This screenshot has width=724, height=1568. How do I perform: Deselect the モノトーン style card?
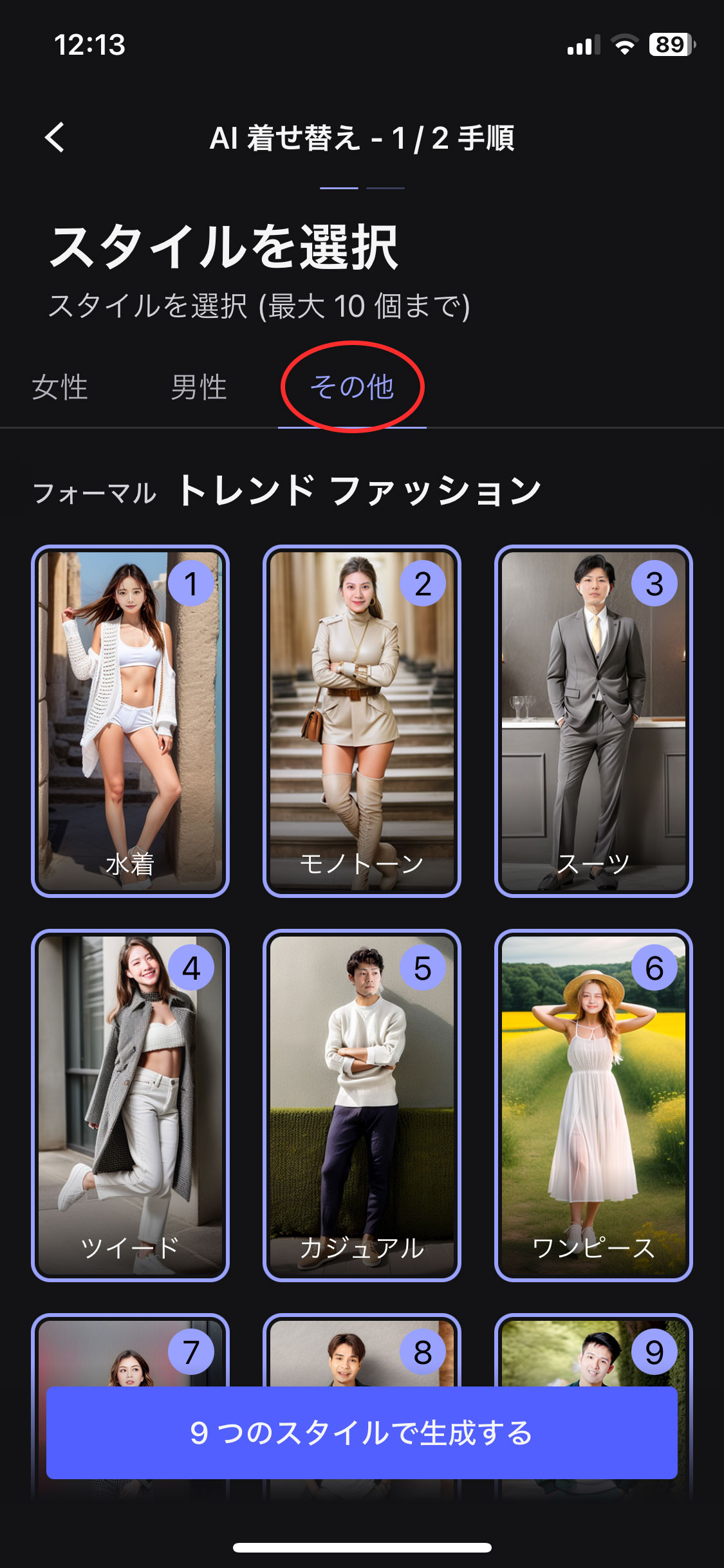coord(362,721)
